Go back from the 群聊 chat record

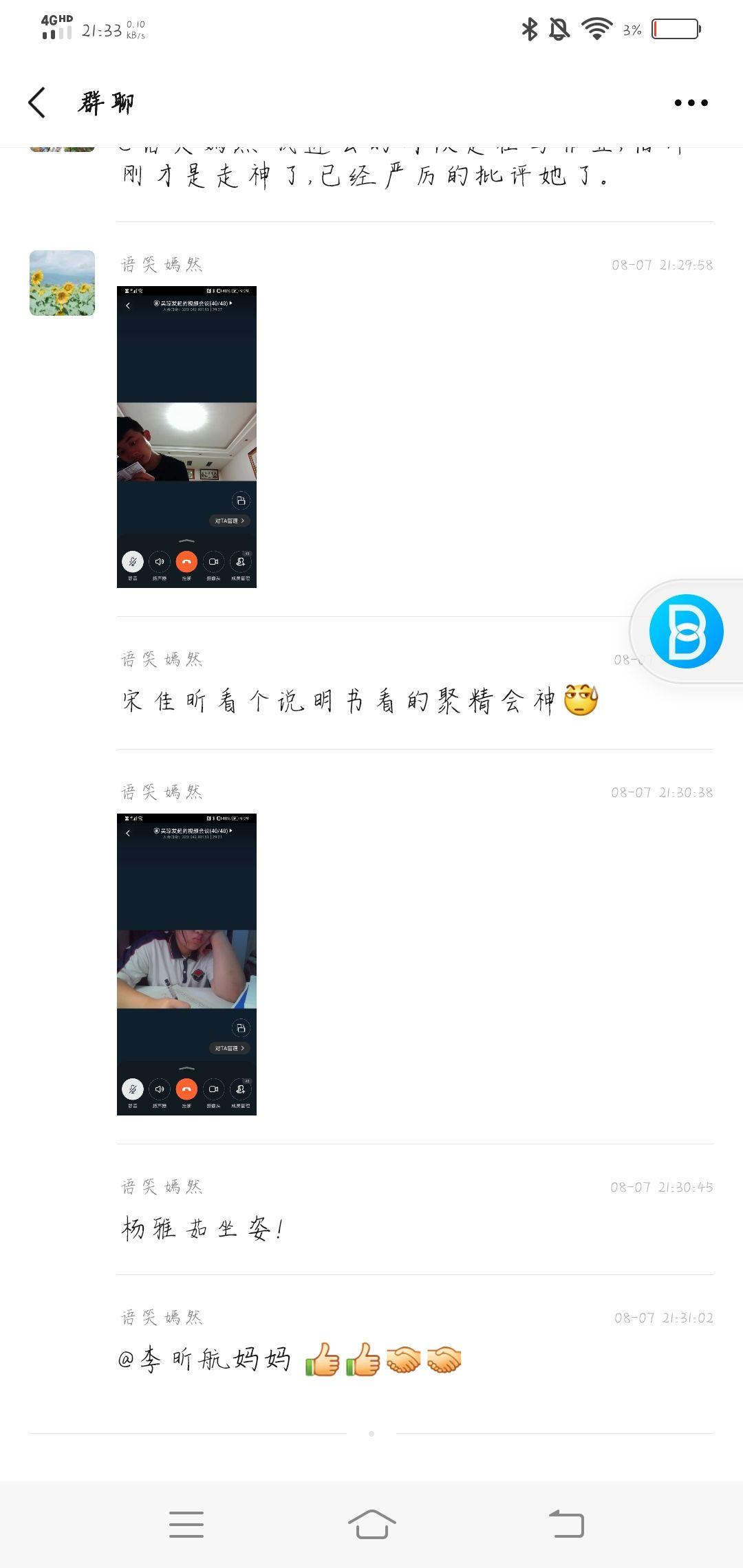[37, 103]
